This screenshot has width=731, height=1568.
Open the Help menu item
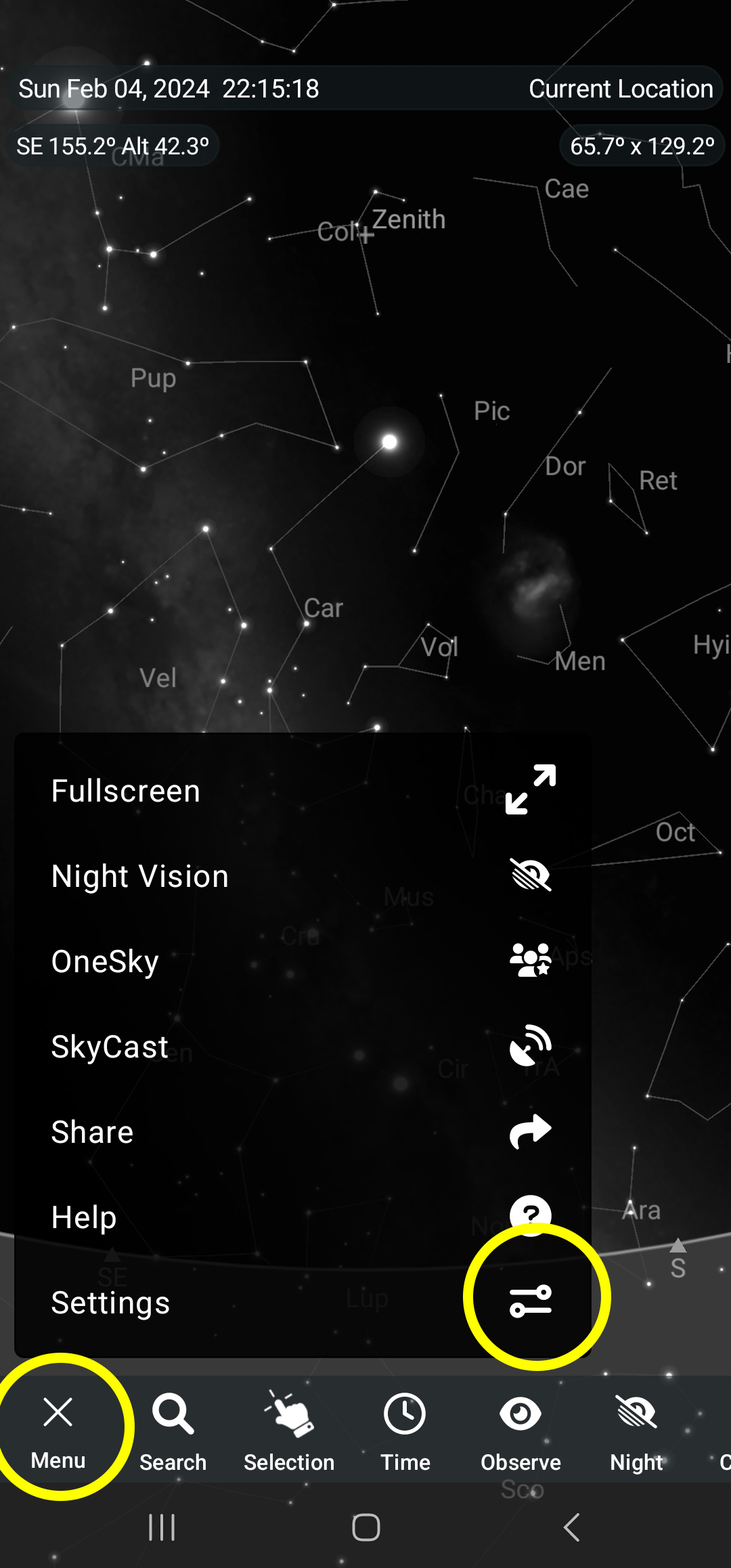(x=303, y=1217)
